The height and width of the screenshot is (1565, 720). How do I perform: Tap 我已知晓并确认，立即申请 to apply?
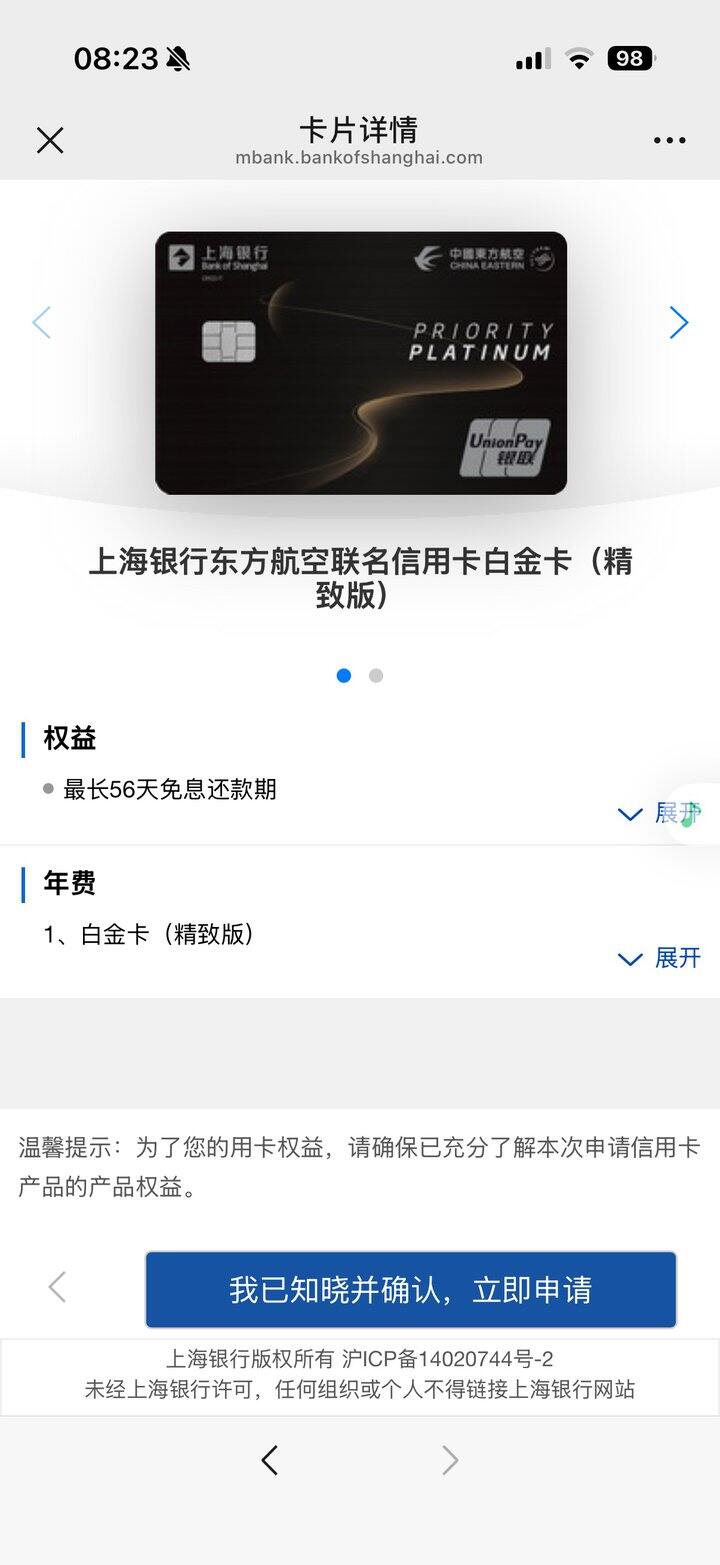(x=411, y=1289)
